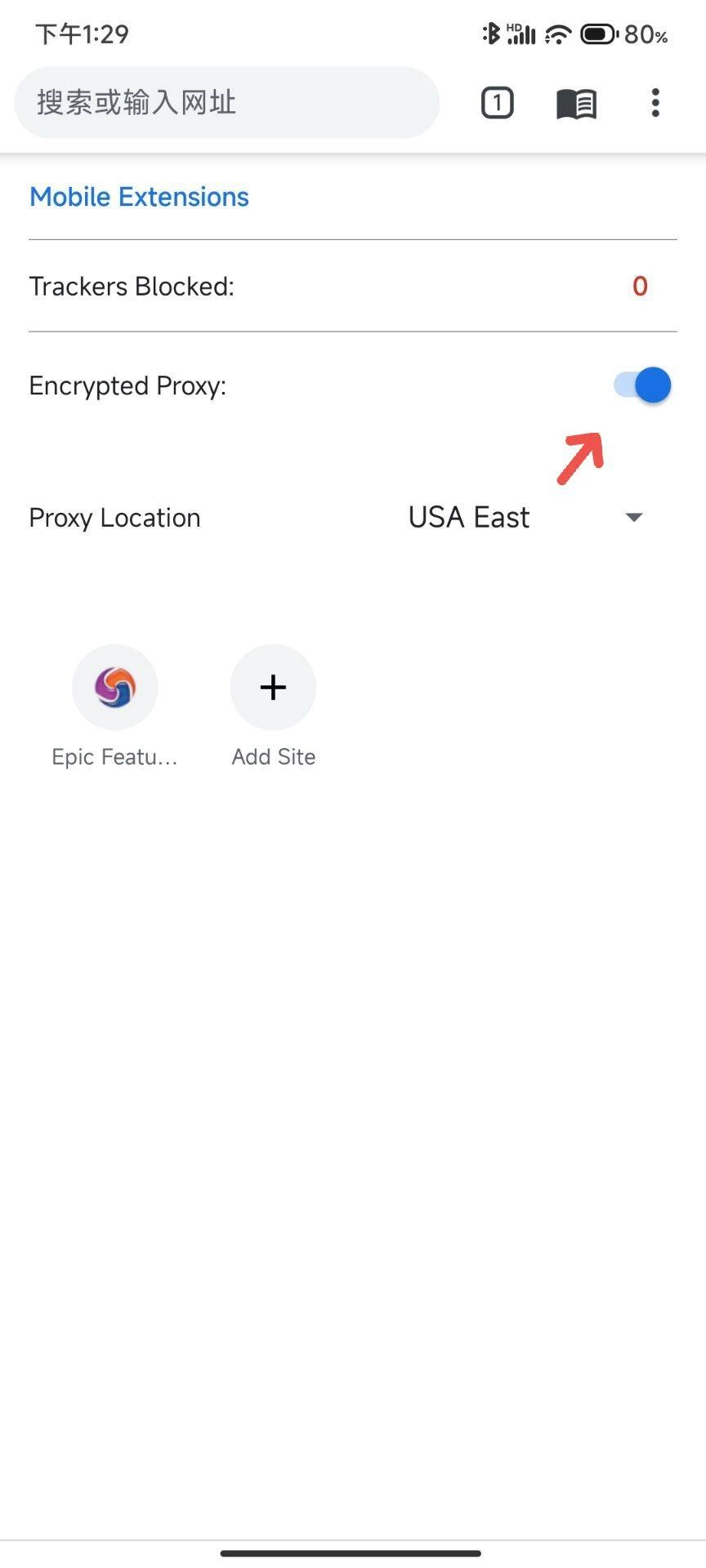Select the Epic Features shortcut icon

(114, 687)
